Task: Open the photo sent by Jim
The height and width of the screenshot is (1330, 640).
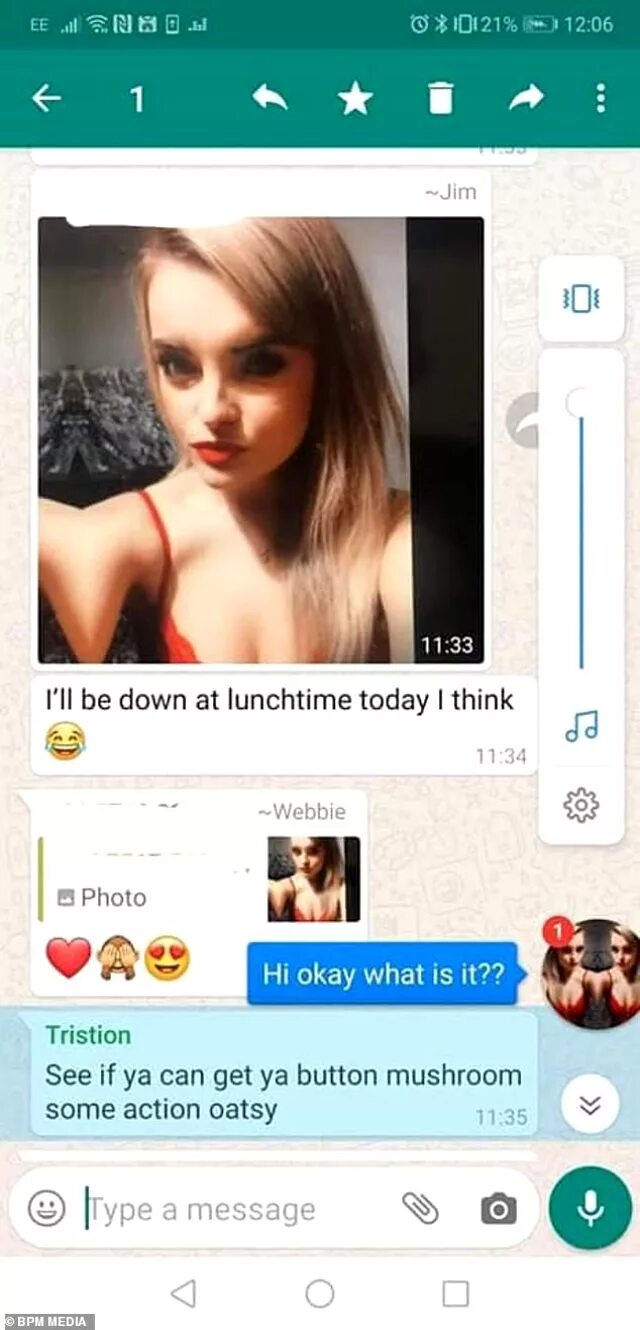Action: [260, 440]
